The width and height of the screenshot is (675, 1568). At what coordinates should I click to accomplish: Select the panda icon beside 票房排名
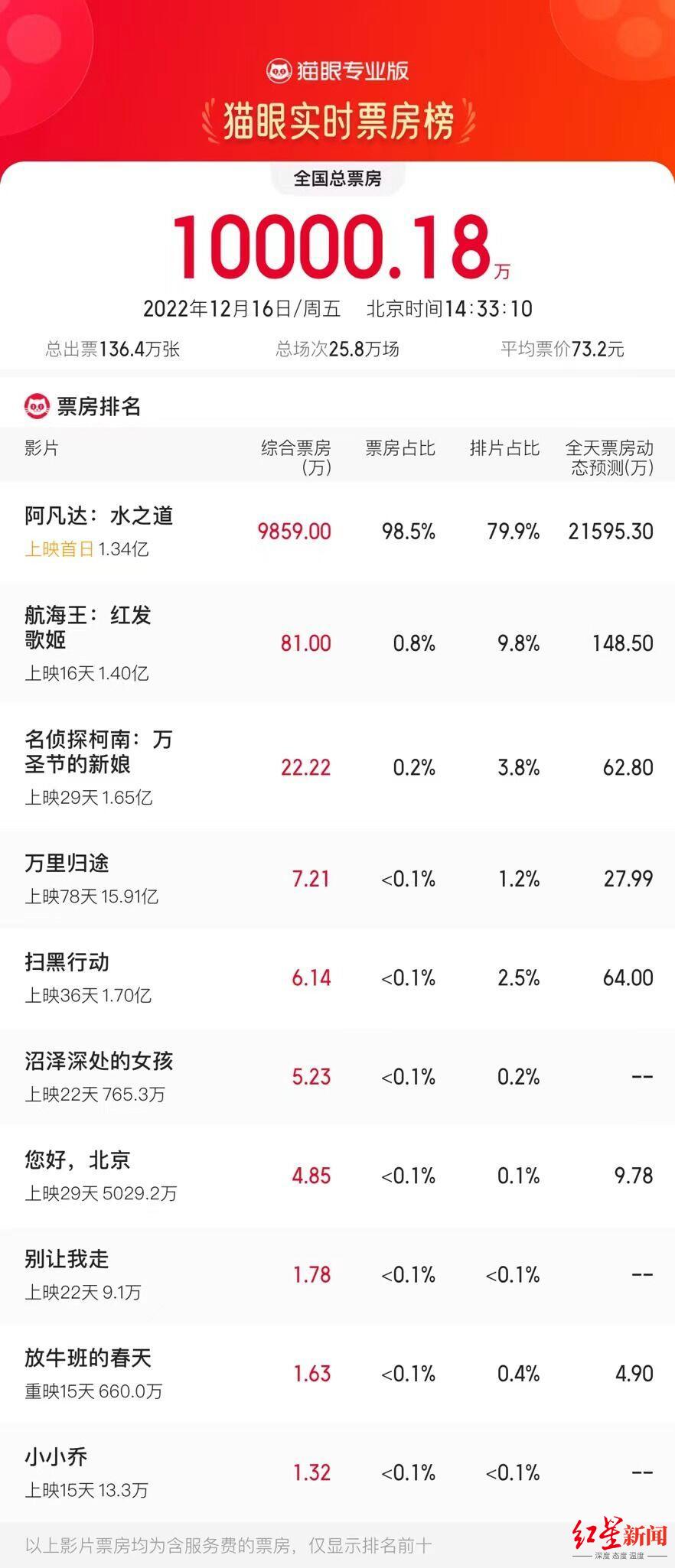tap(36, 405)
